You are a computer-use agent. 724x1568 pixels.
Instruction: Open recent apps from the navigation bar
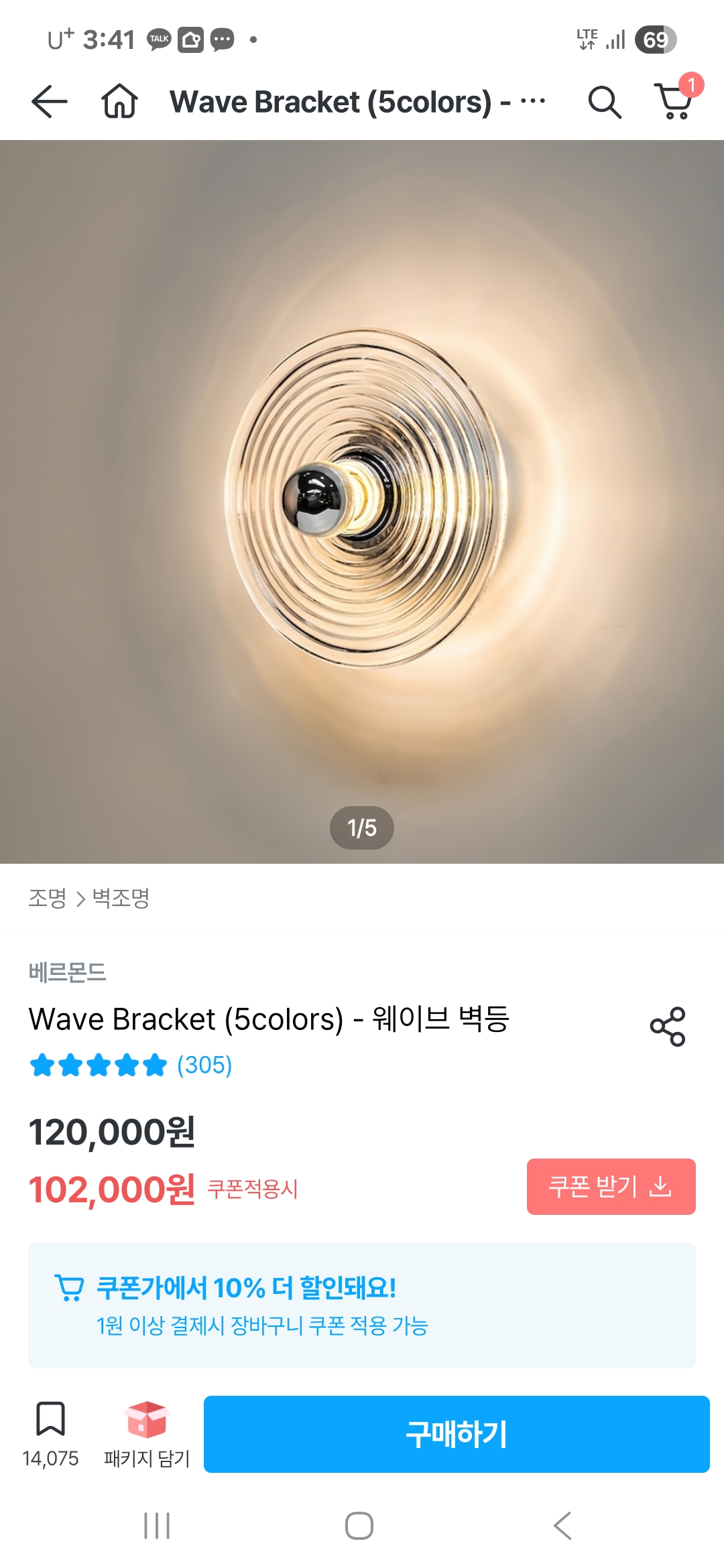click(x=157, y=1526)
